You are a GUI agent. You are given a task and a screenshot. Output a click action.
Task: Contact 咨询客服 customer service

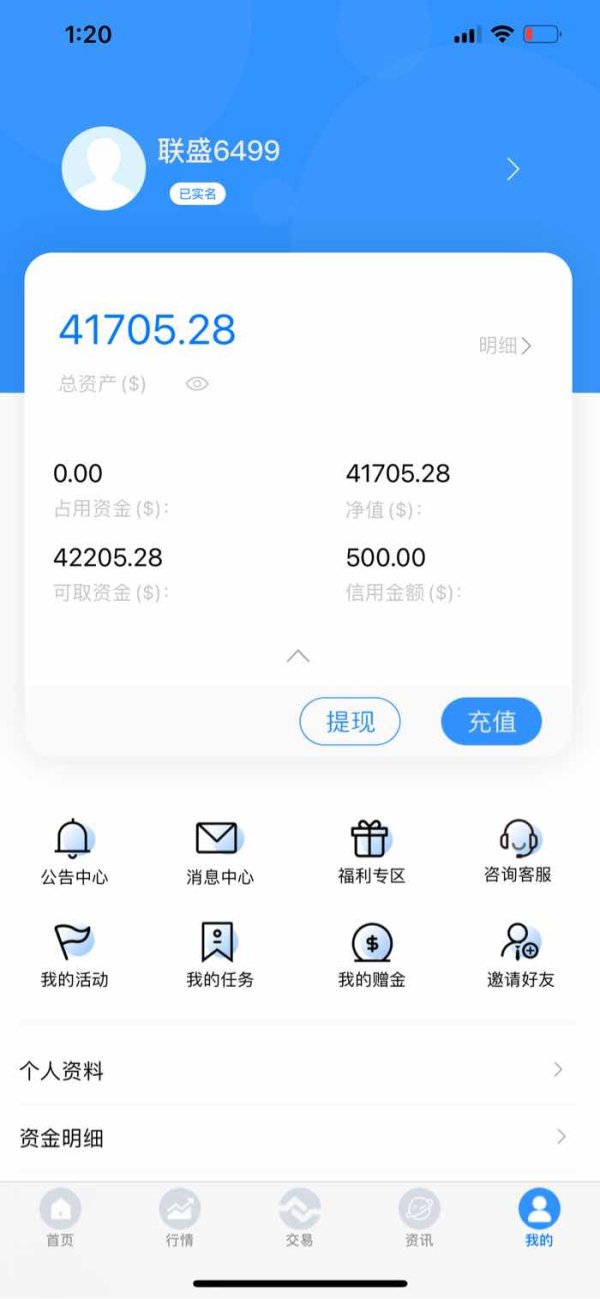click(x=518, y=852)
